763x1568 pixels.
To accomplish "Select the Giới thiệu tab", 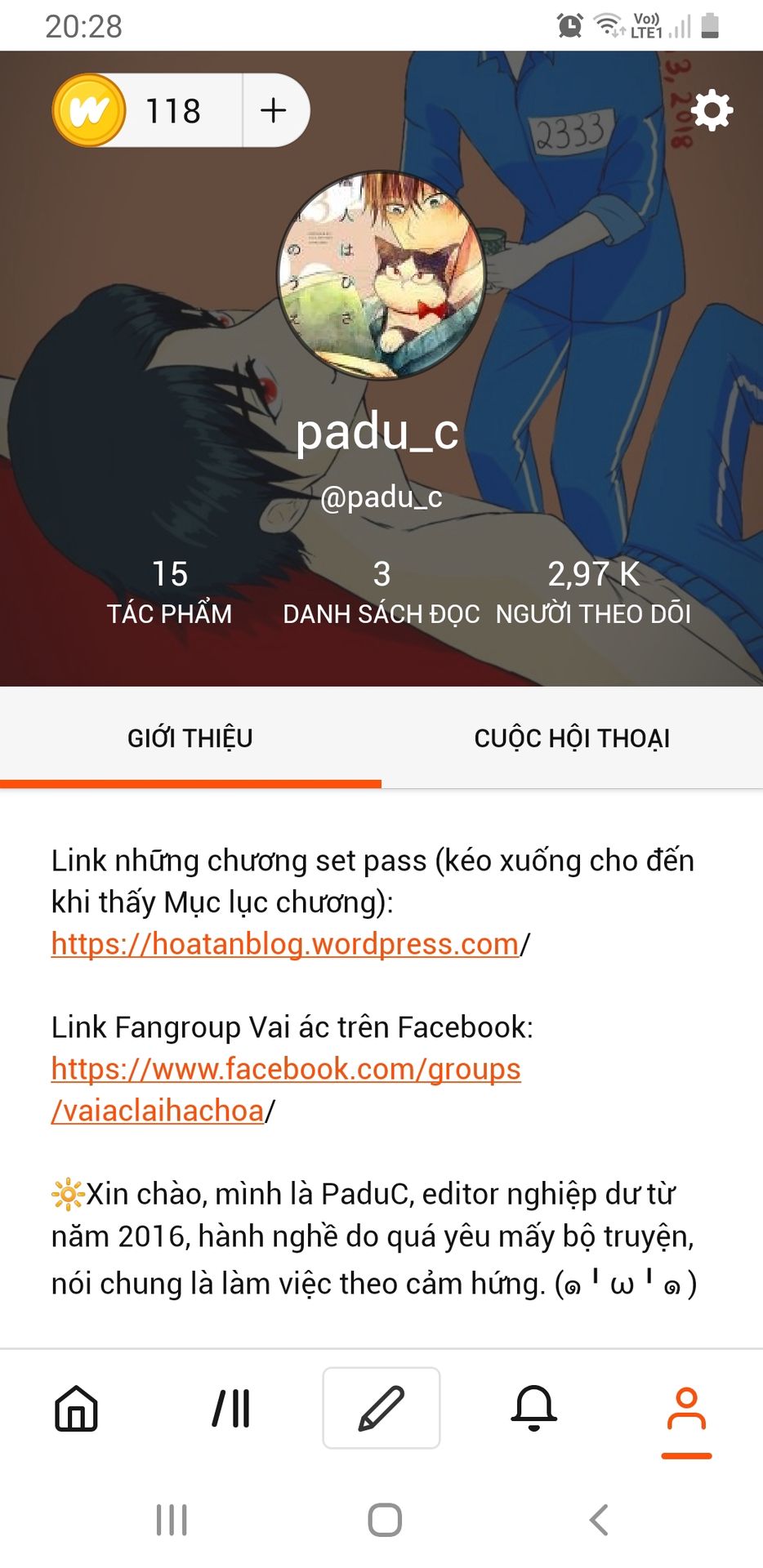I will 190,738.
